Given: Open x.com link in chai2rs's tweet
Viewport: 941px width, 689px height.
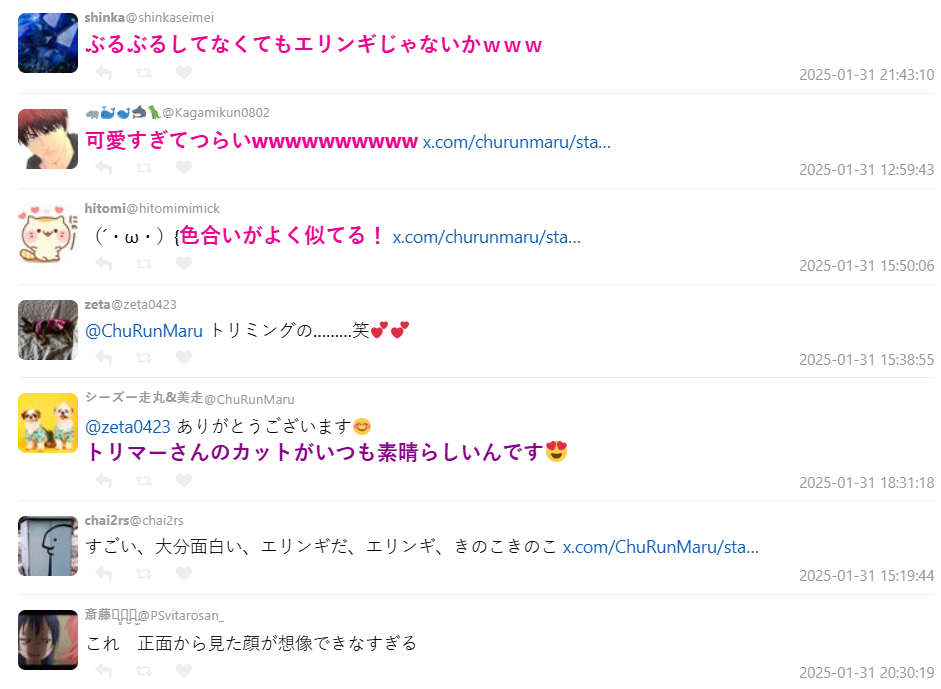Looking at the screenshot, I should click(661, 547).
